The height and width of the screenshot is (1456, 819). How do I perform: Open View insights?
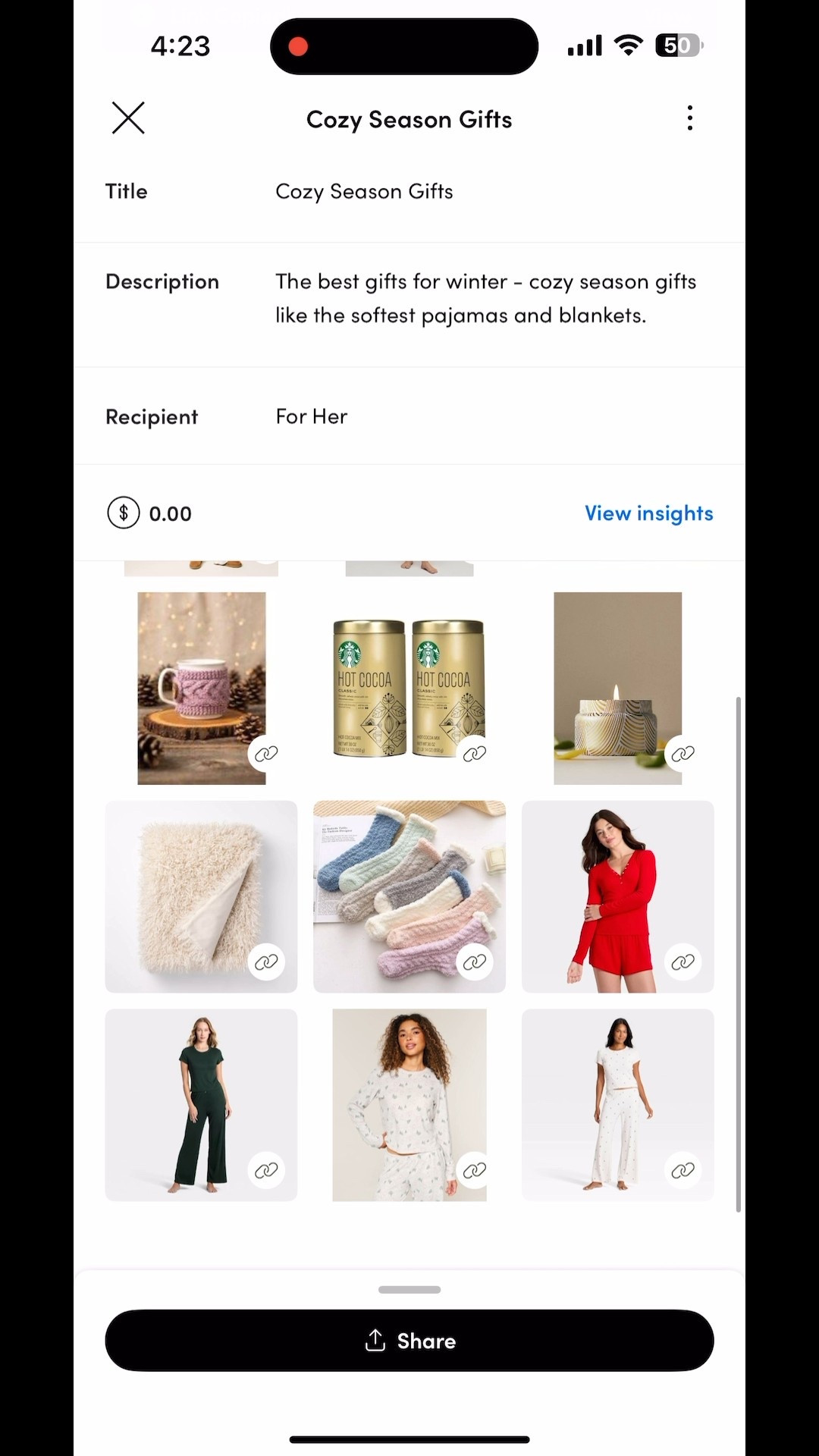coord(648,513)
